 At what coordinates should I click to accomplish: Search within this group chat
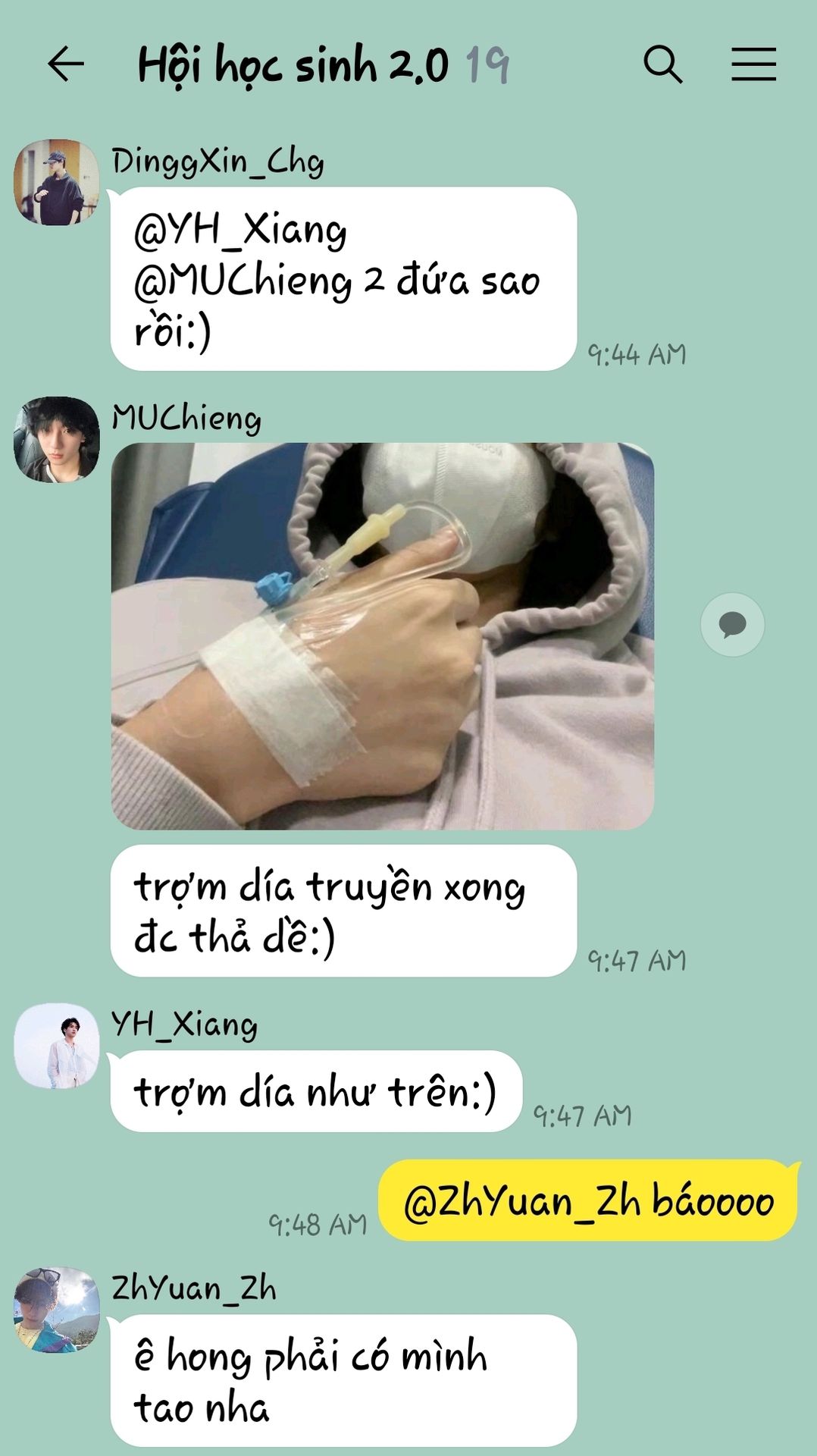(663, 64)
